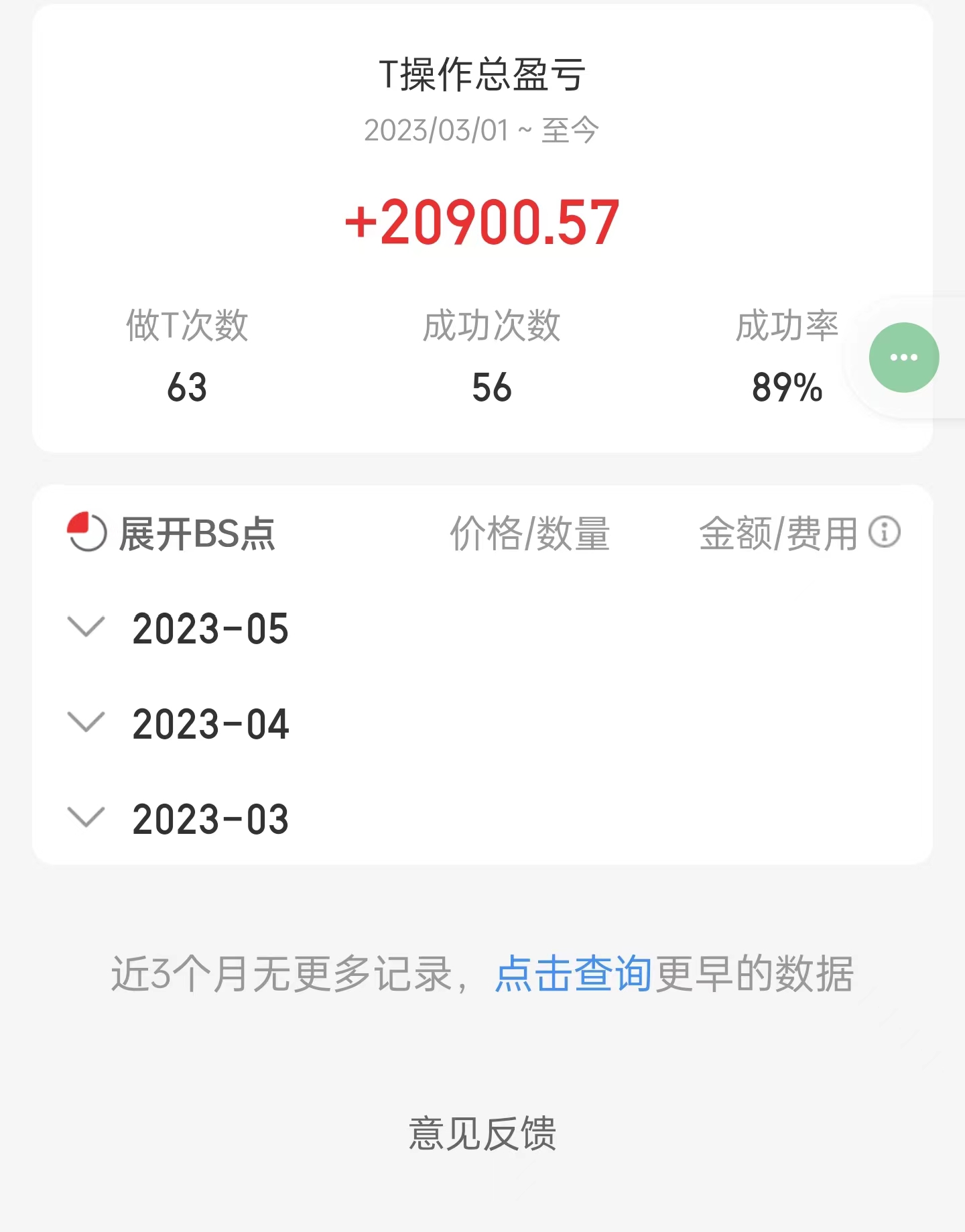Tap the green floating three-dots button
Screen dimensions: 965x1232
pyautogui.click(x=903, y=357)
